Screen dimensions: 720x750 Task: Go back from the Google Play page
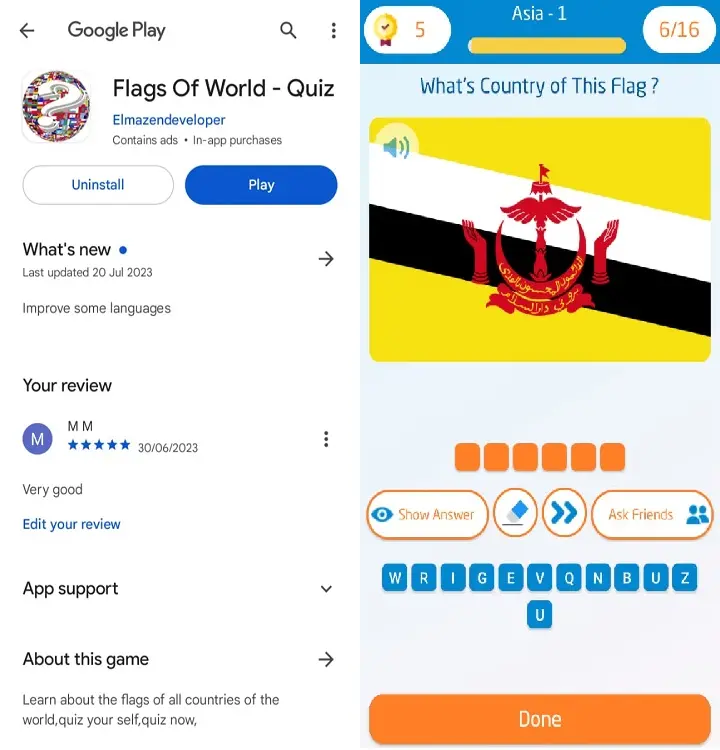coord(27,31)
